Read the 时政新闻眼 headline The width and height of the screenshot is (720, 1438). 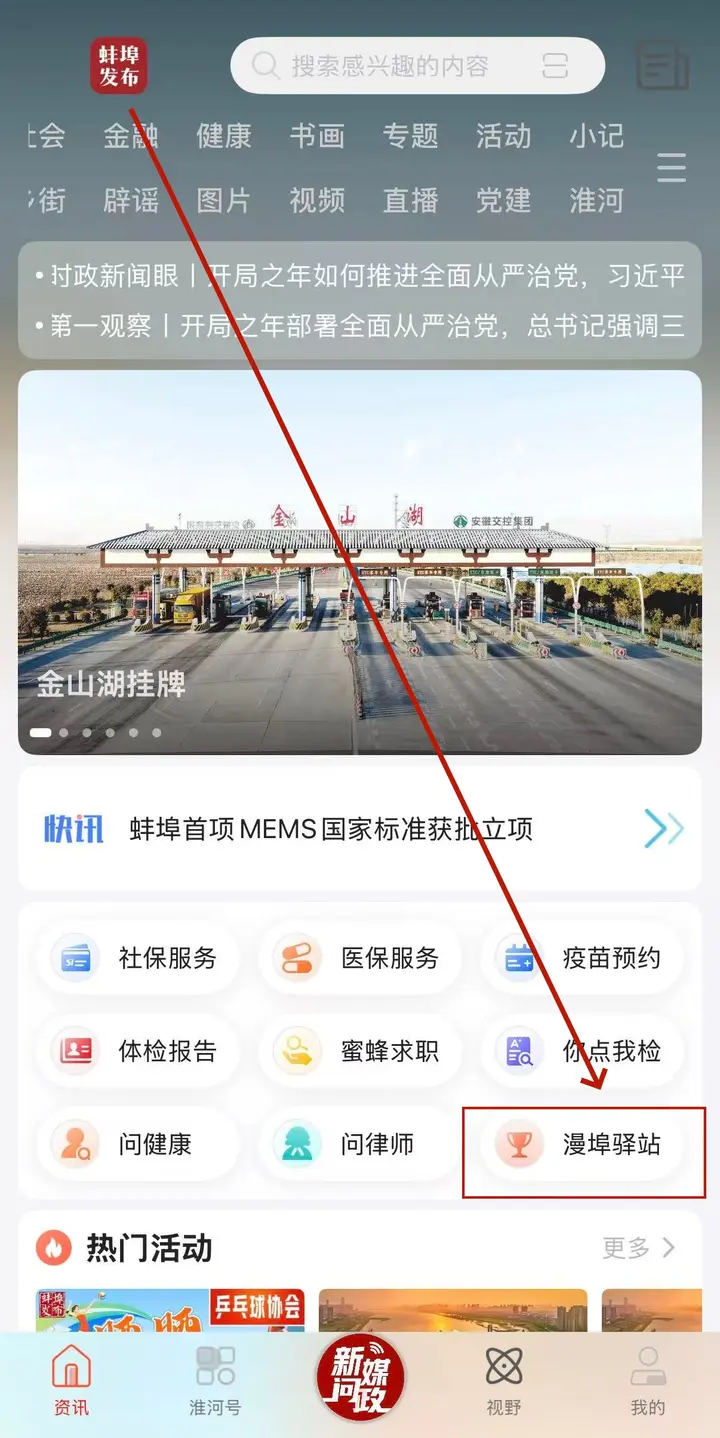tap(360, 276)
